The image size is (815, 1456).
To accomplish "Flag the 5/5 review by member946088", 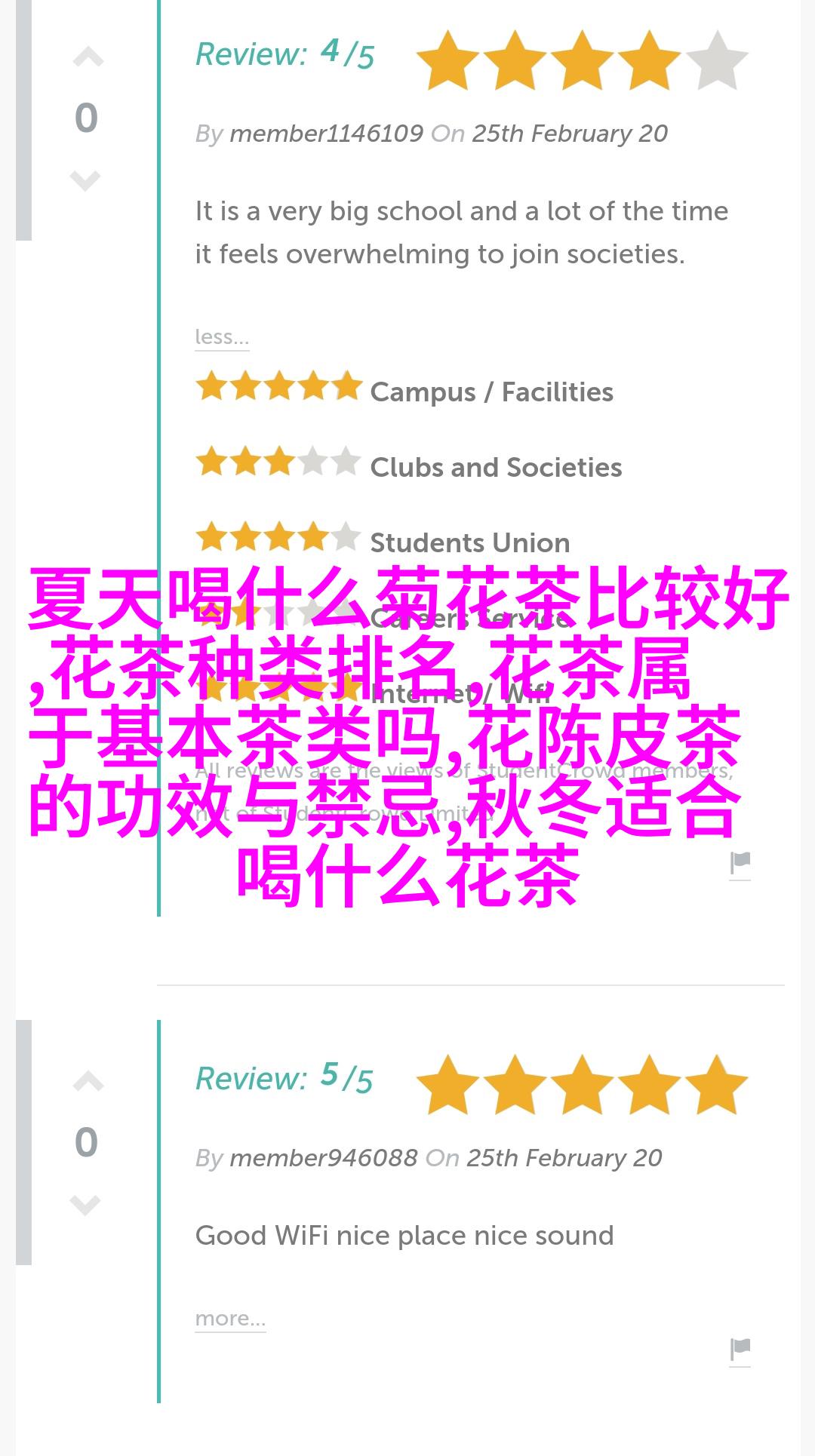I will [x=740, y=1350].
